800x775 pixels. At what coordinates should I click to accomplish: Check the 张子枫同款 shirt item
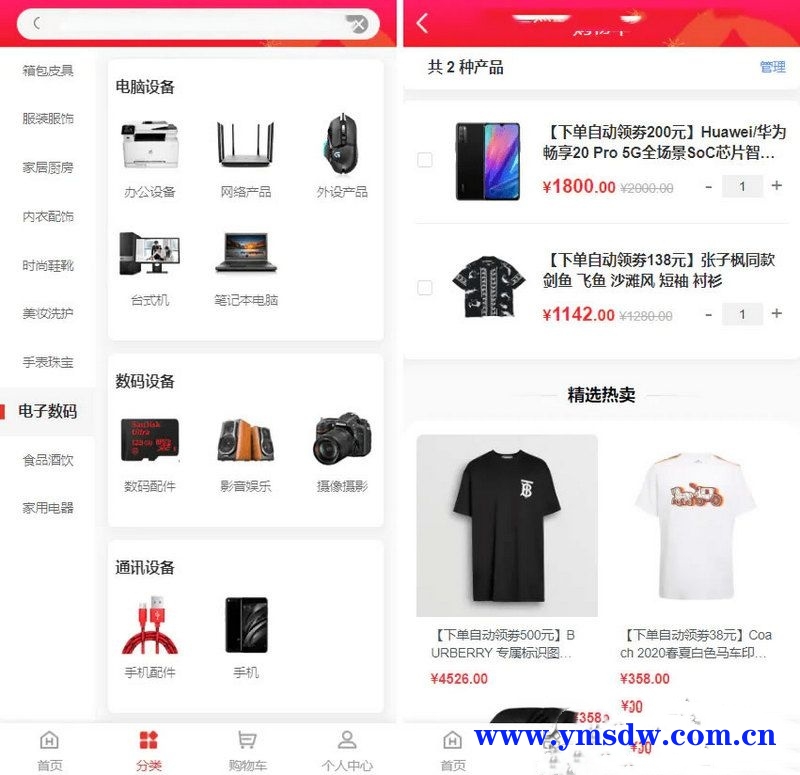pos(425,288)
